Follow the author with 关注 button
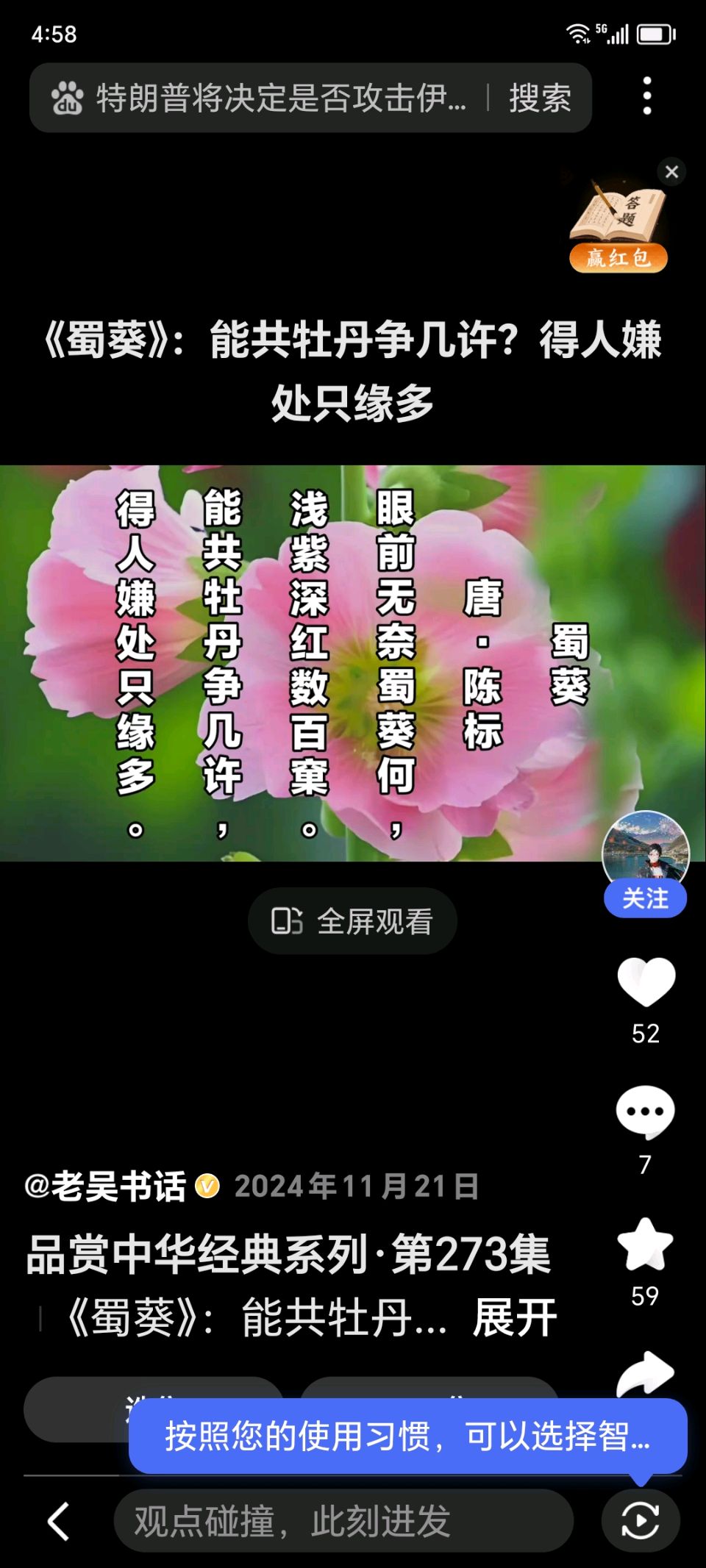Screen dimensions: 706x1568 (645, 898)
